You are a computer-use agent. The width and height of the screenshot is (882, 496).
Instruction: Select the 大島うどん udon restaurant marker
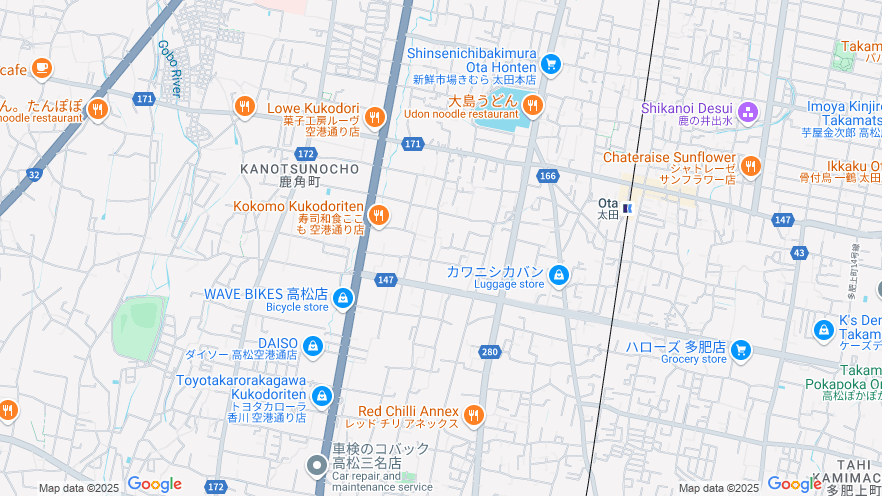pos(532,104)
